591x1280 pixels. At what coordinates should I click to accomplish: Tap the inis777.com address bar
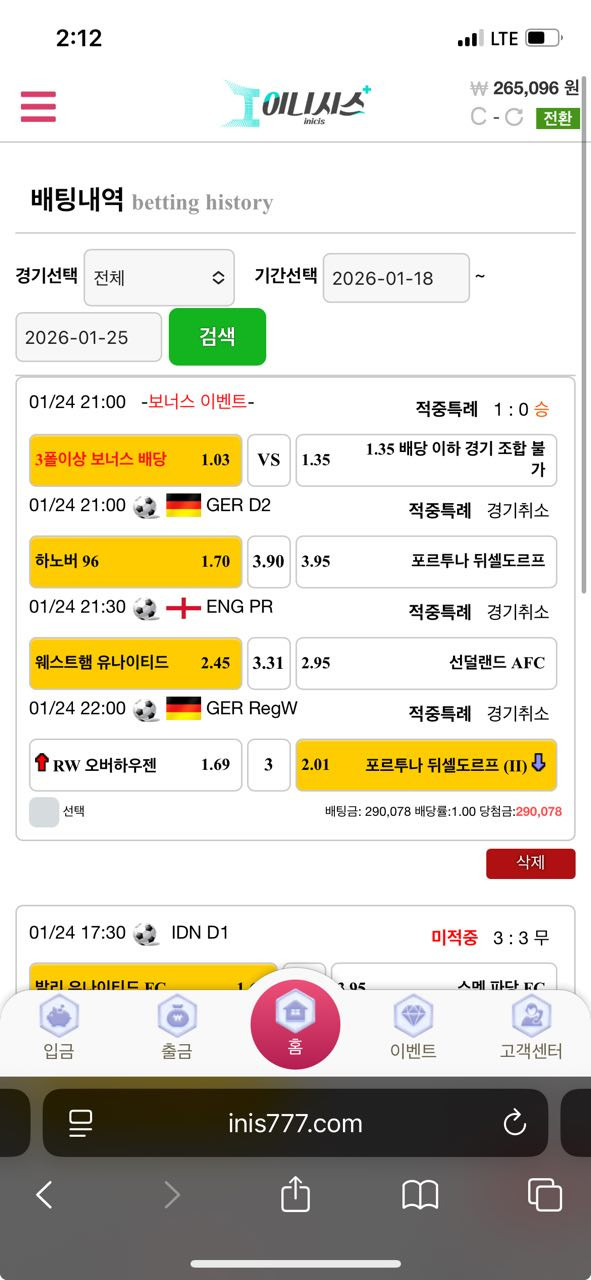coord(295,1123)
